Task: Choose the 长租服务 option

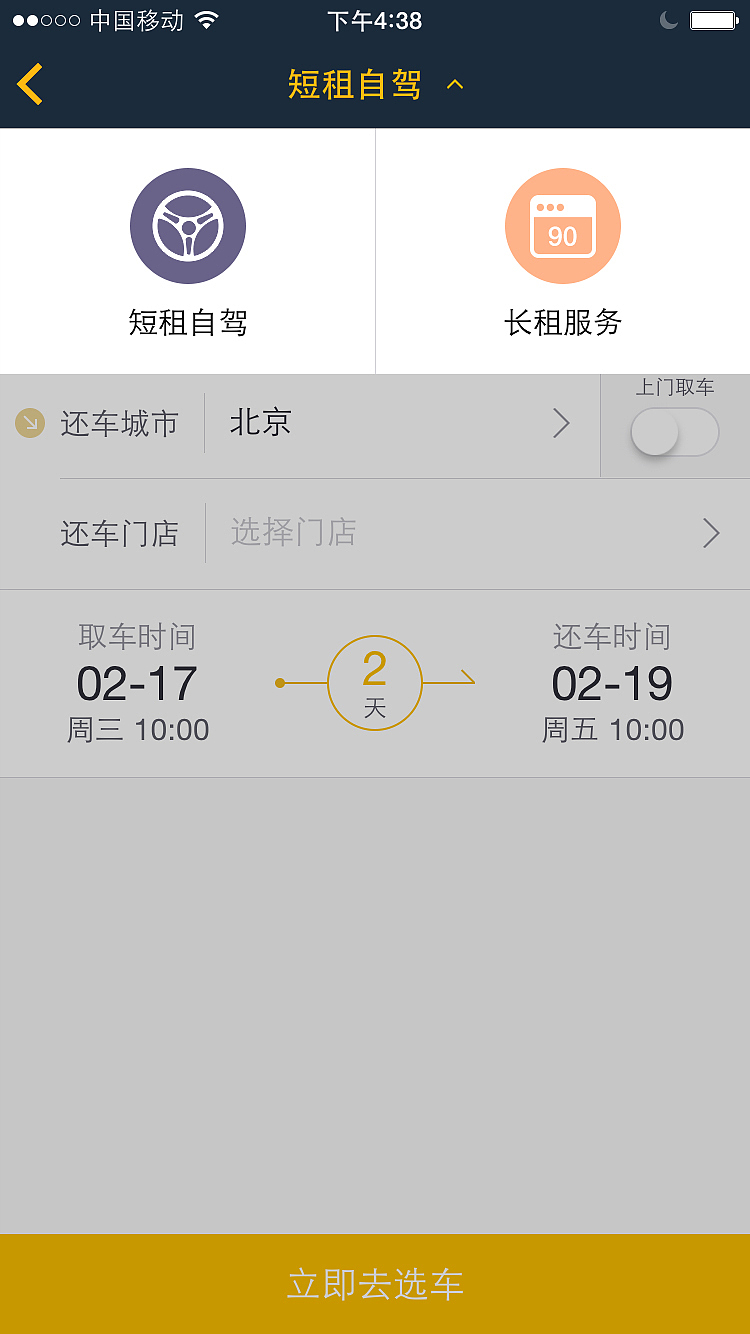Action: [563, 252]
